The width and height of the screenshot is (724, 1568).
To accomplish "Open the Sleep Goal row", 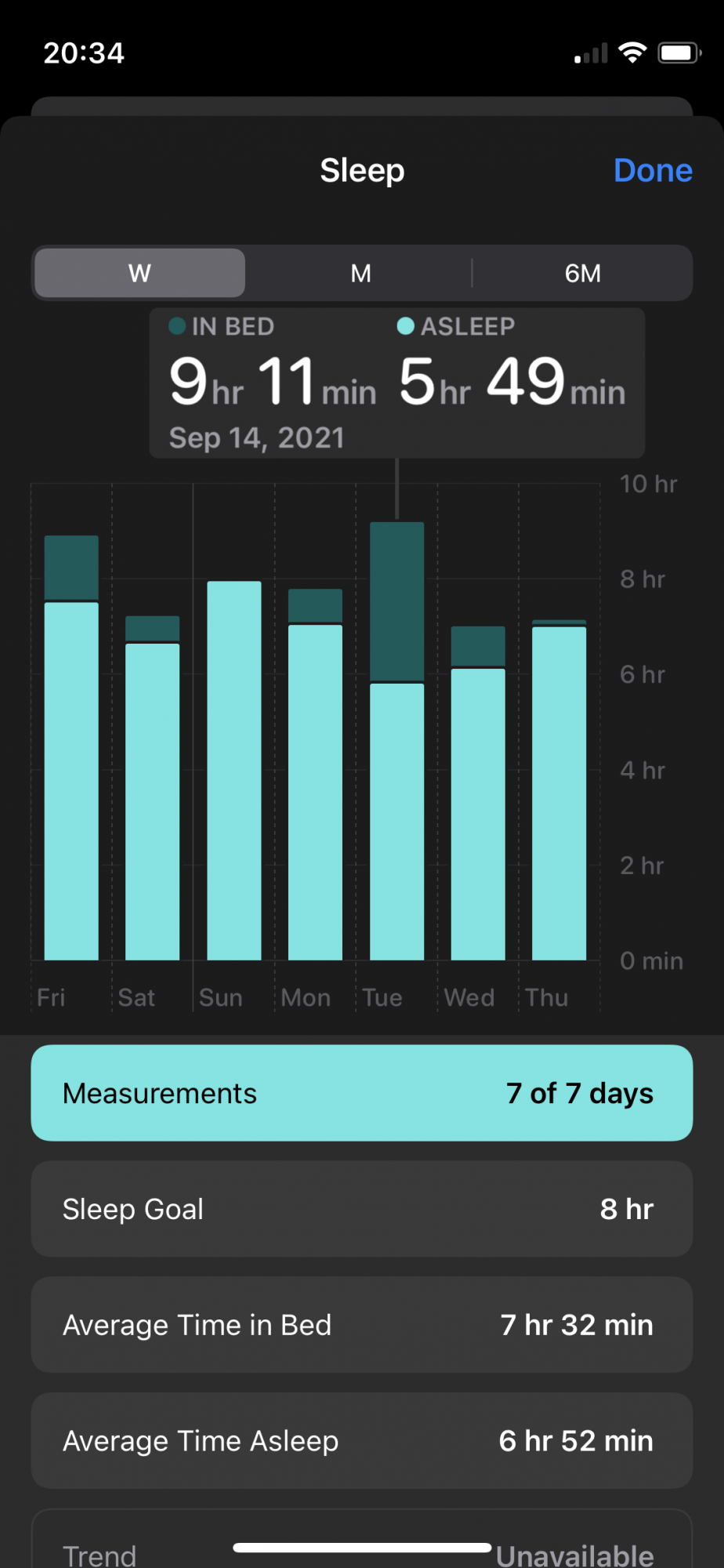I will click(x=362, y=1209).
